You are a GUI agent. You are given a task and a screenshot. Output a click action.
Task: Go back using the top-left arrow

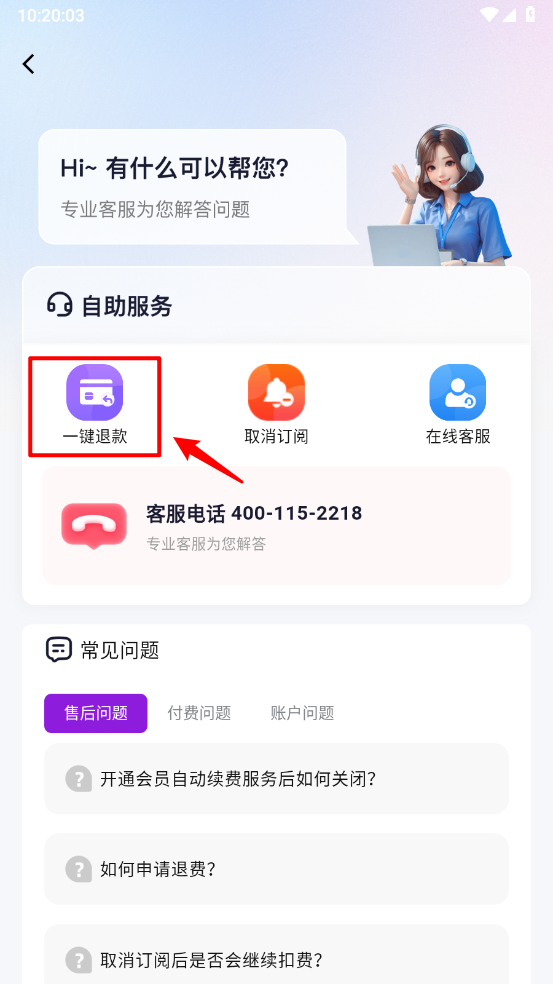[x=28, y=64]
